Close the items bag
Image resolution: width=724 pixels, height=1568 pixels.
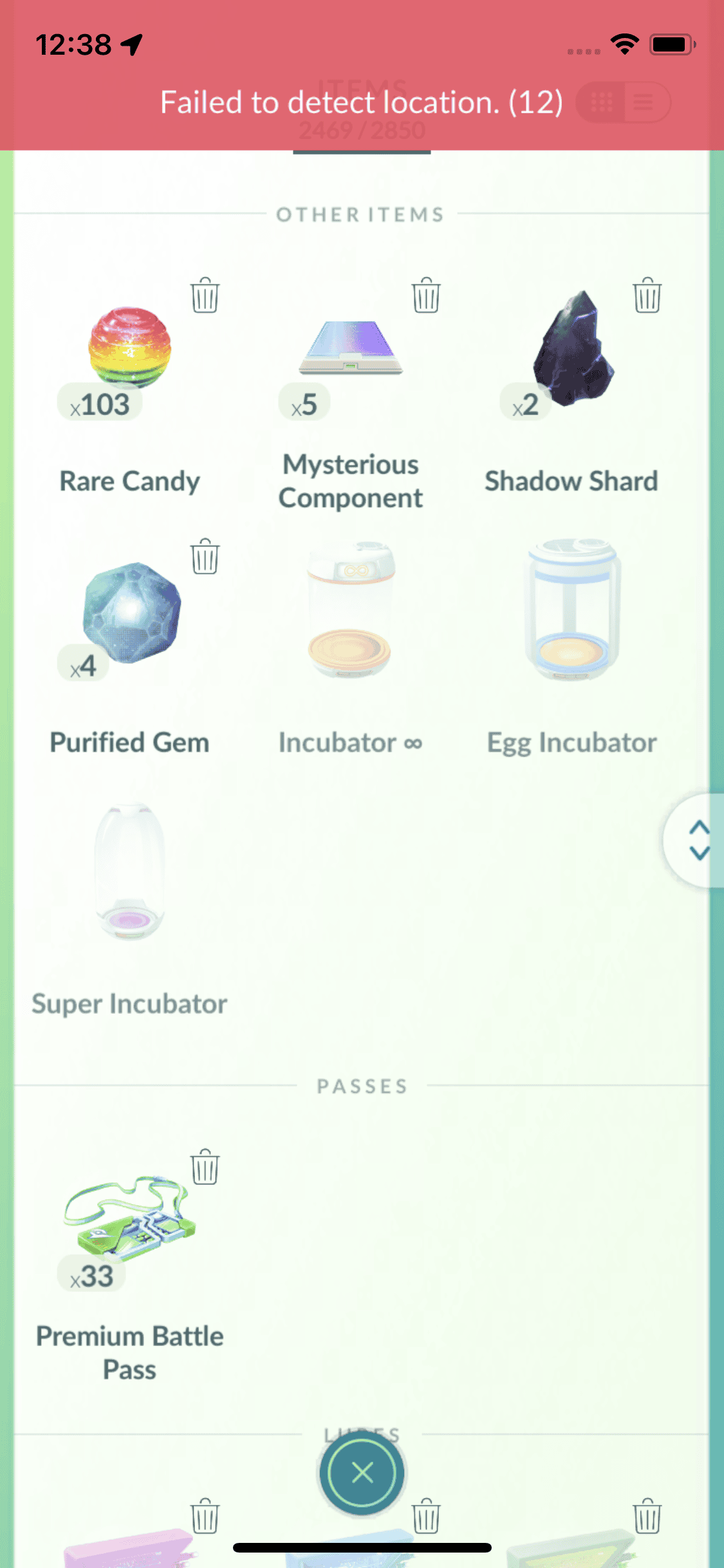coord(362,1472)
